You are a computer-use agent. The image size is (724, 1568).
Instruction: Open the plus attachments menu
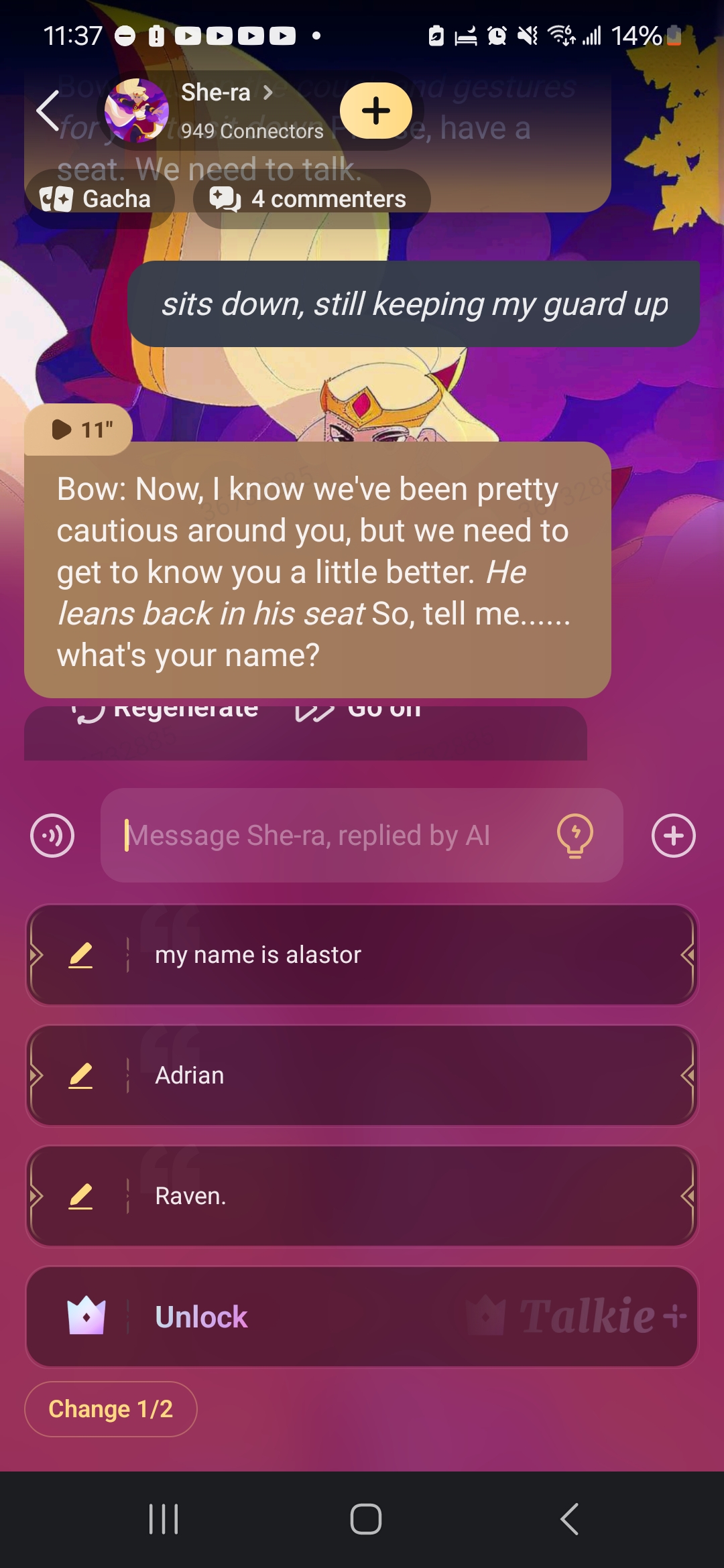pyautogui.click(x=673, y=836)
